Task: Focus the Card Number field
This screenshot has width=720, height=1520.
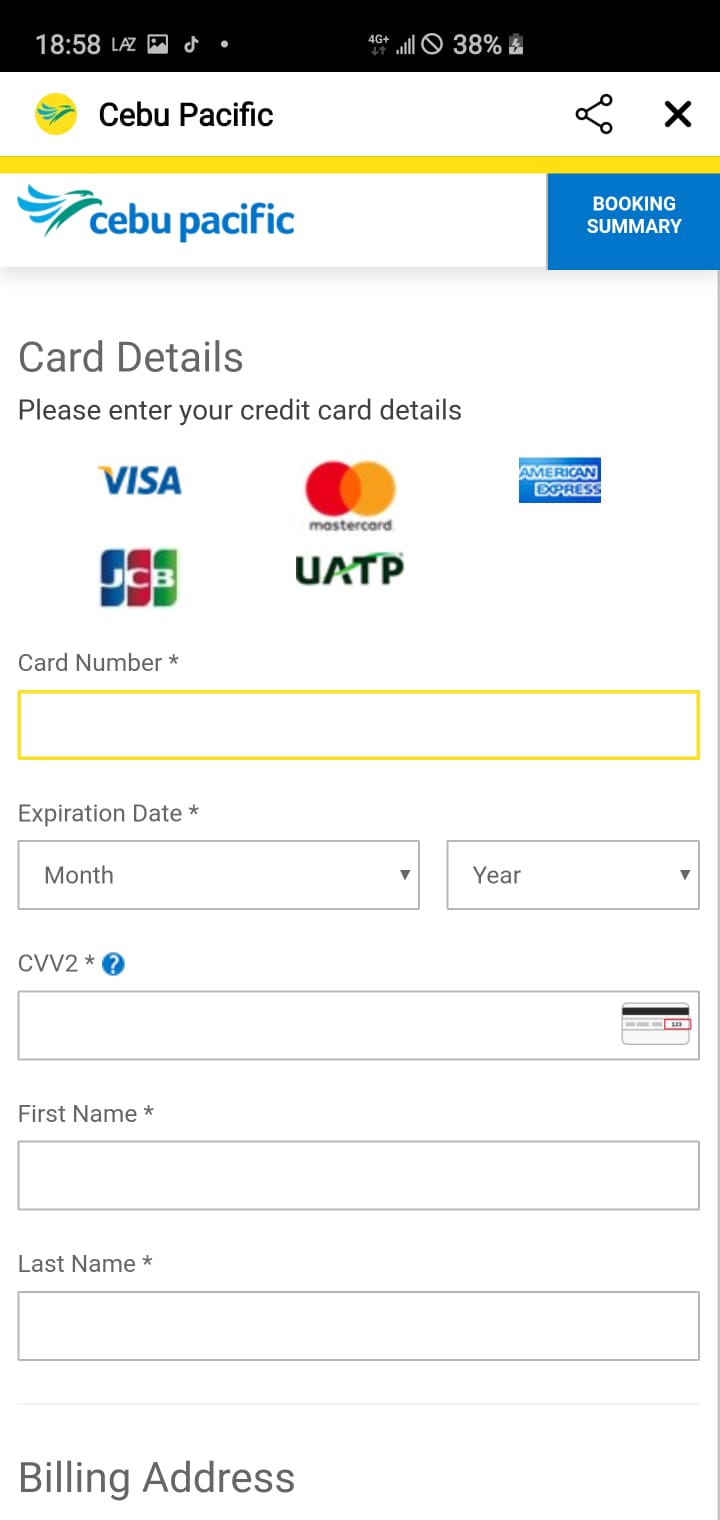Action: click(358, 725)
